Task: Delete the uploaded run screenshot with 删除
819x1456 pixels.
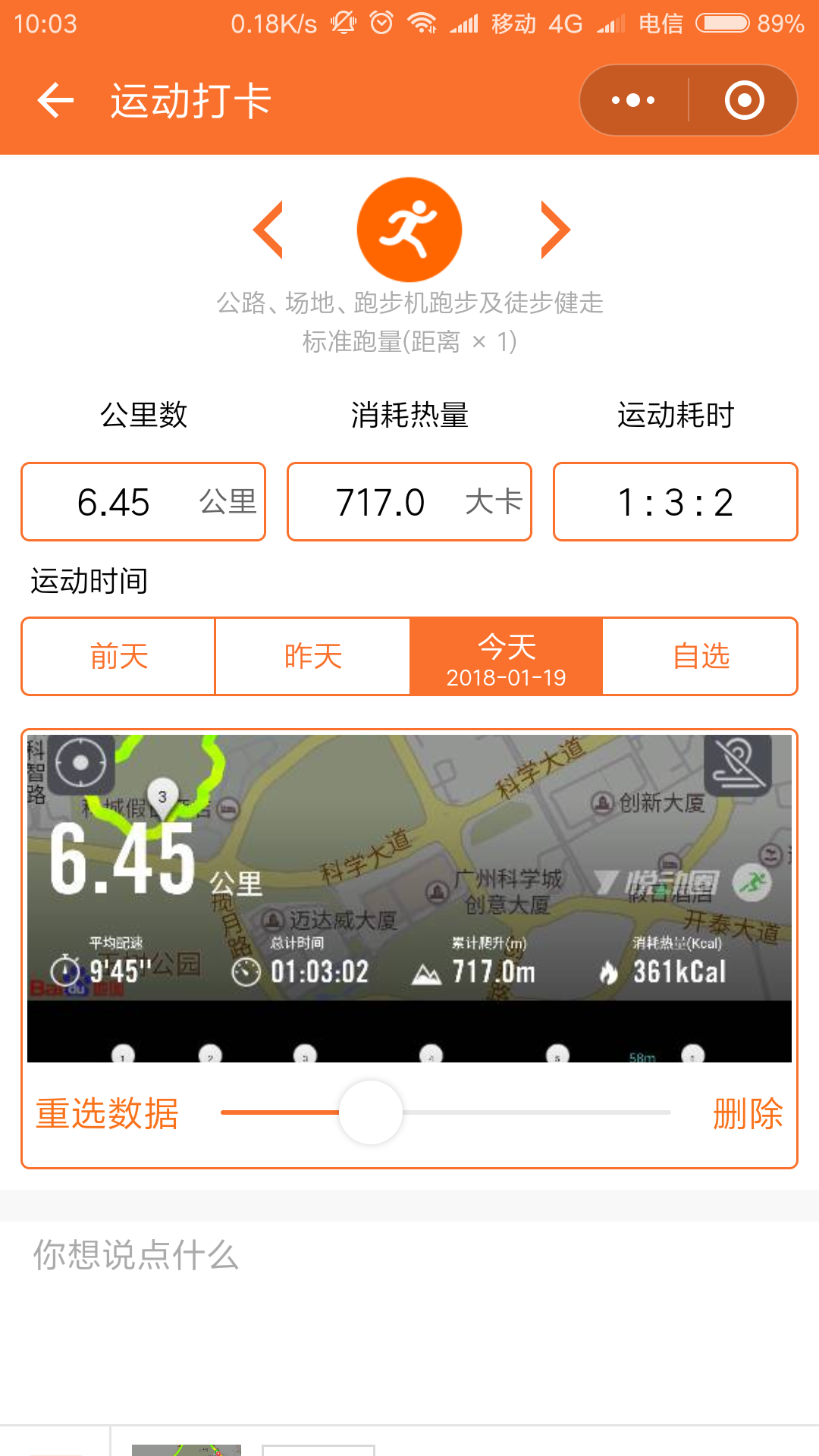Action: pos(748,1113)
